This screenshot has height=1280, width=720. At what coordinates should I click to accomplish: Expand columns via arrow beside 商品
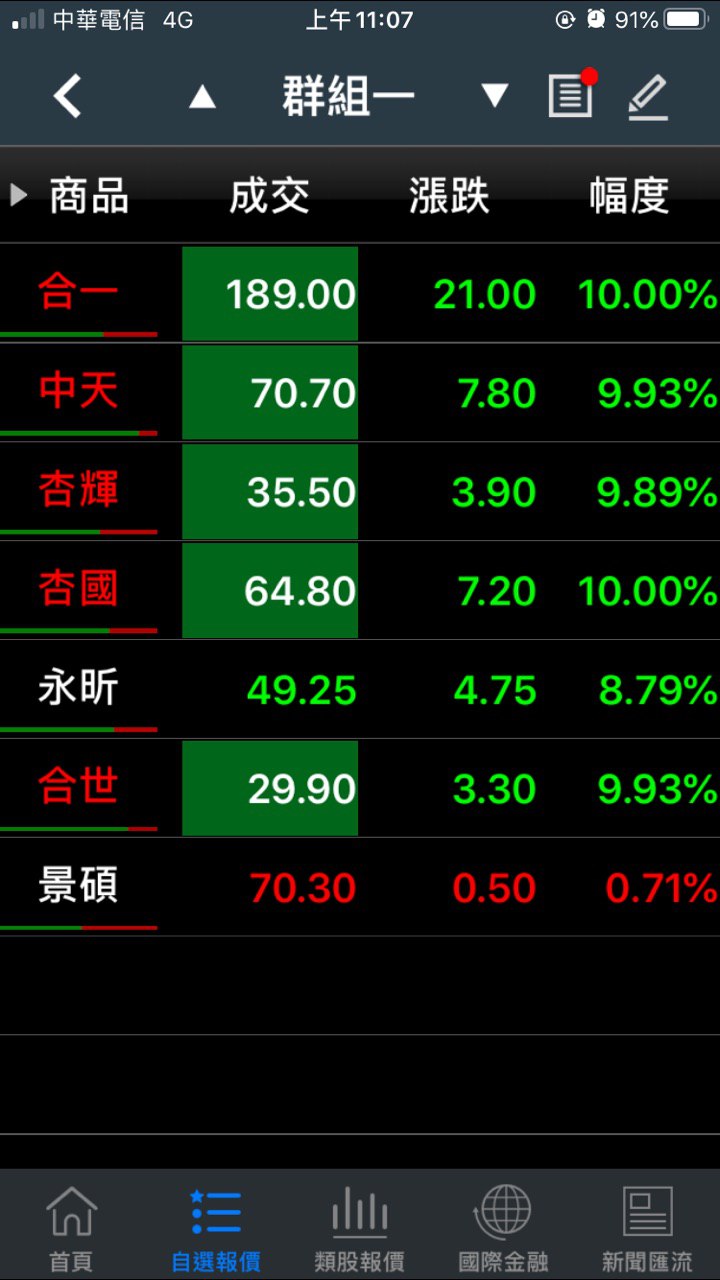18,195
